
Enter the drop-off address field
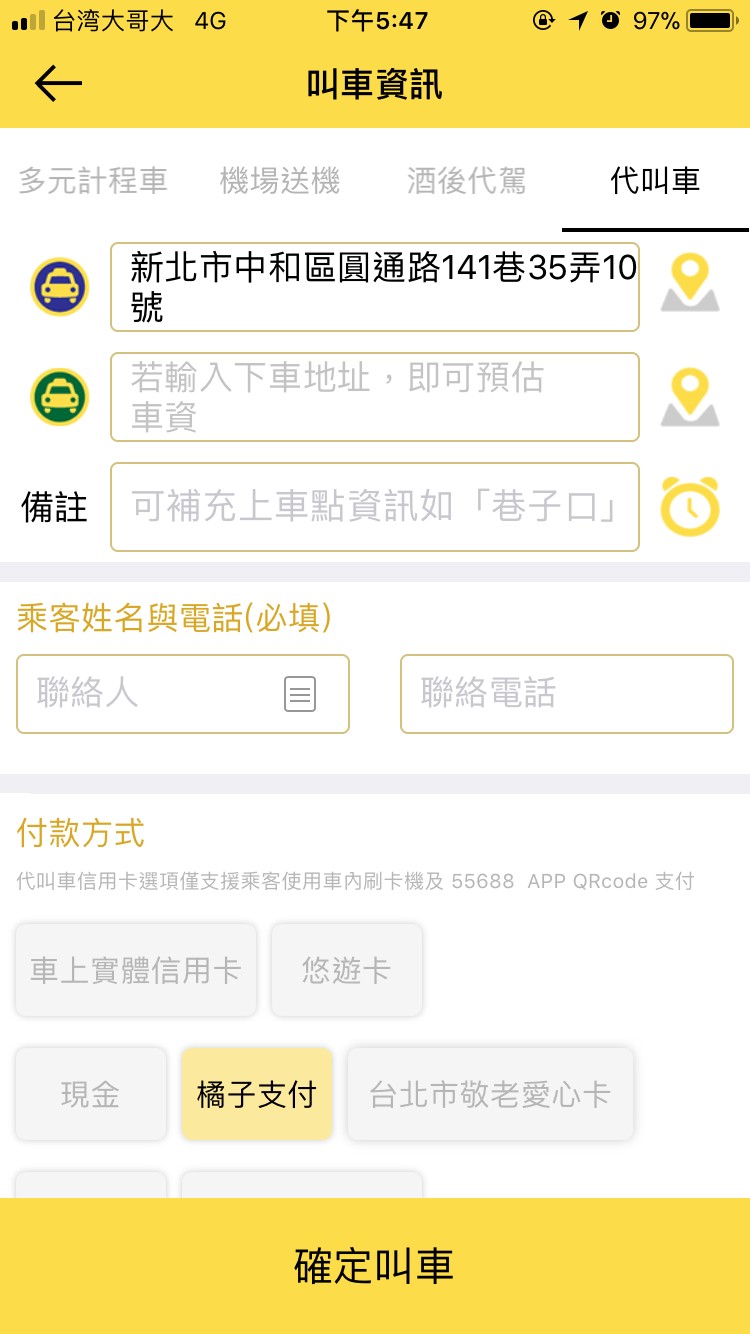coord(375,397)
